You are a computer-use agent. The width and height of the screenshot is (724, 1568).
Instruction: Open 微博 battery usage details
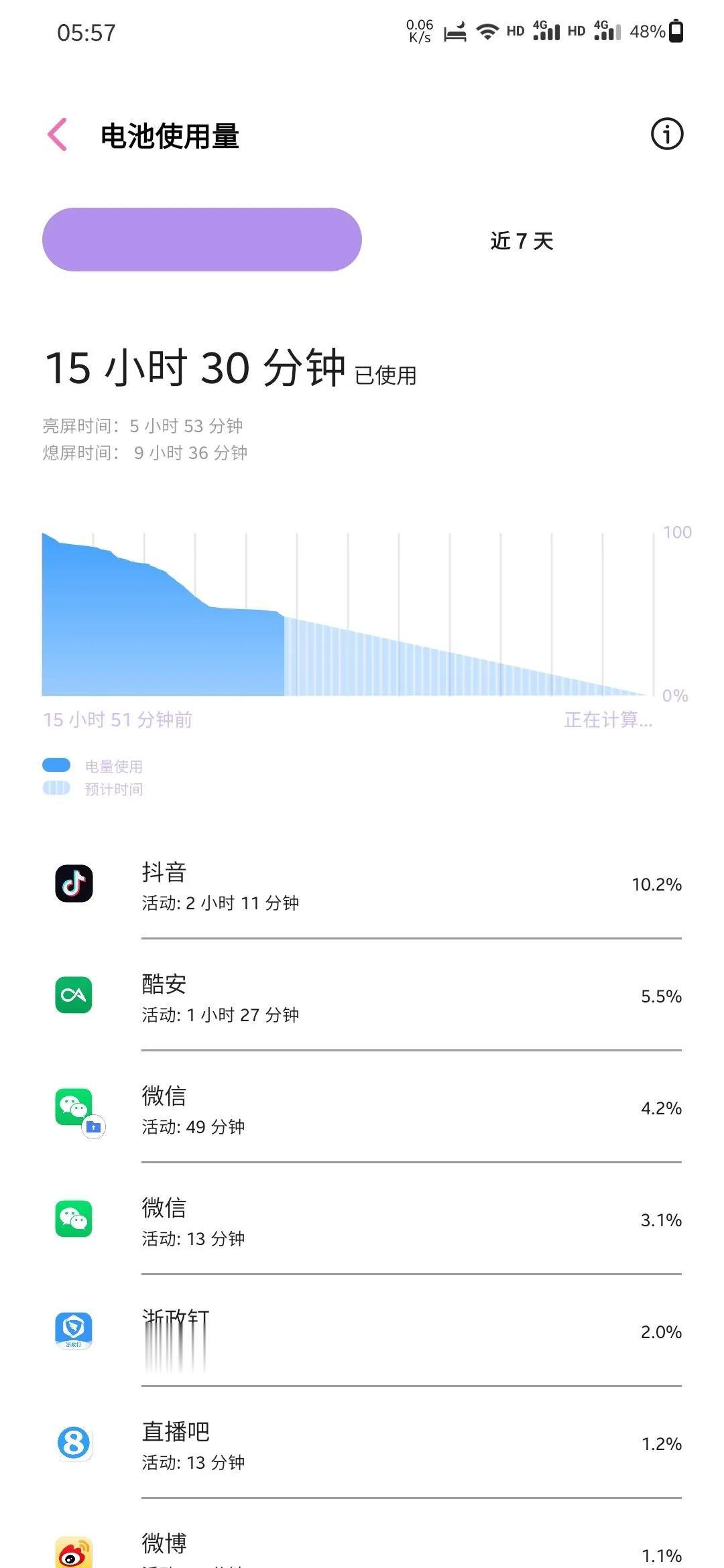(367, 1549)
